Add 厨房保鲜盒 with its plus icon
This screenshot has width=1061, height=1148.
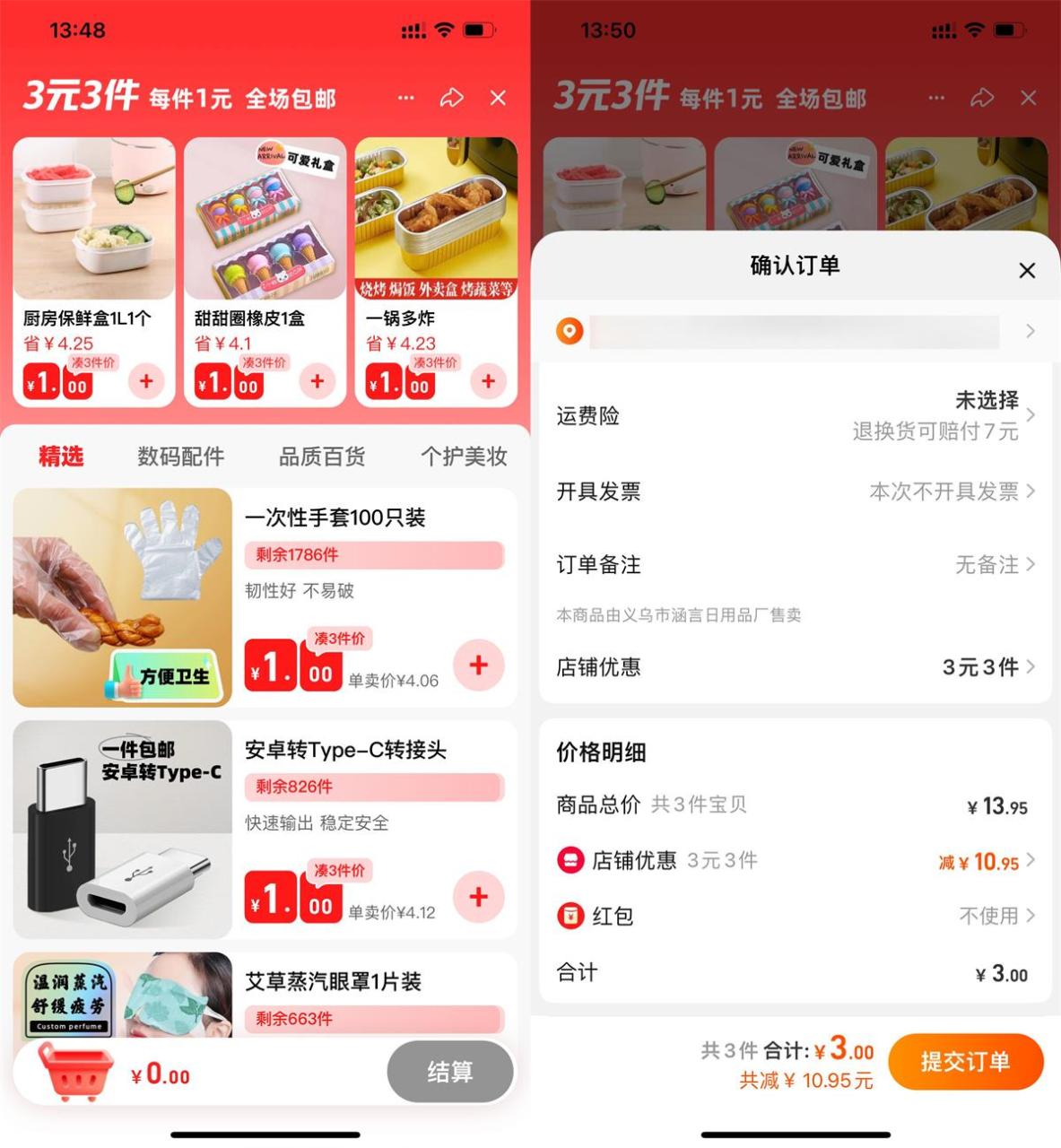(x=146, y=381)
